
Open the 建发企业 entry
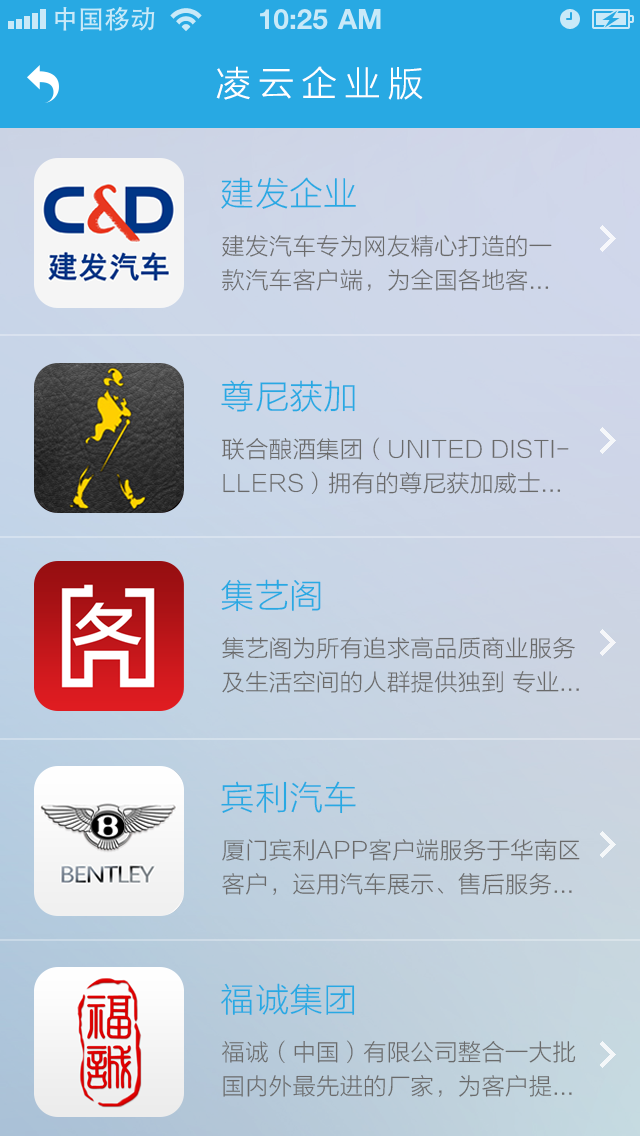pos(320,233)
